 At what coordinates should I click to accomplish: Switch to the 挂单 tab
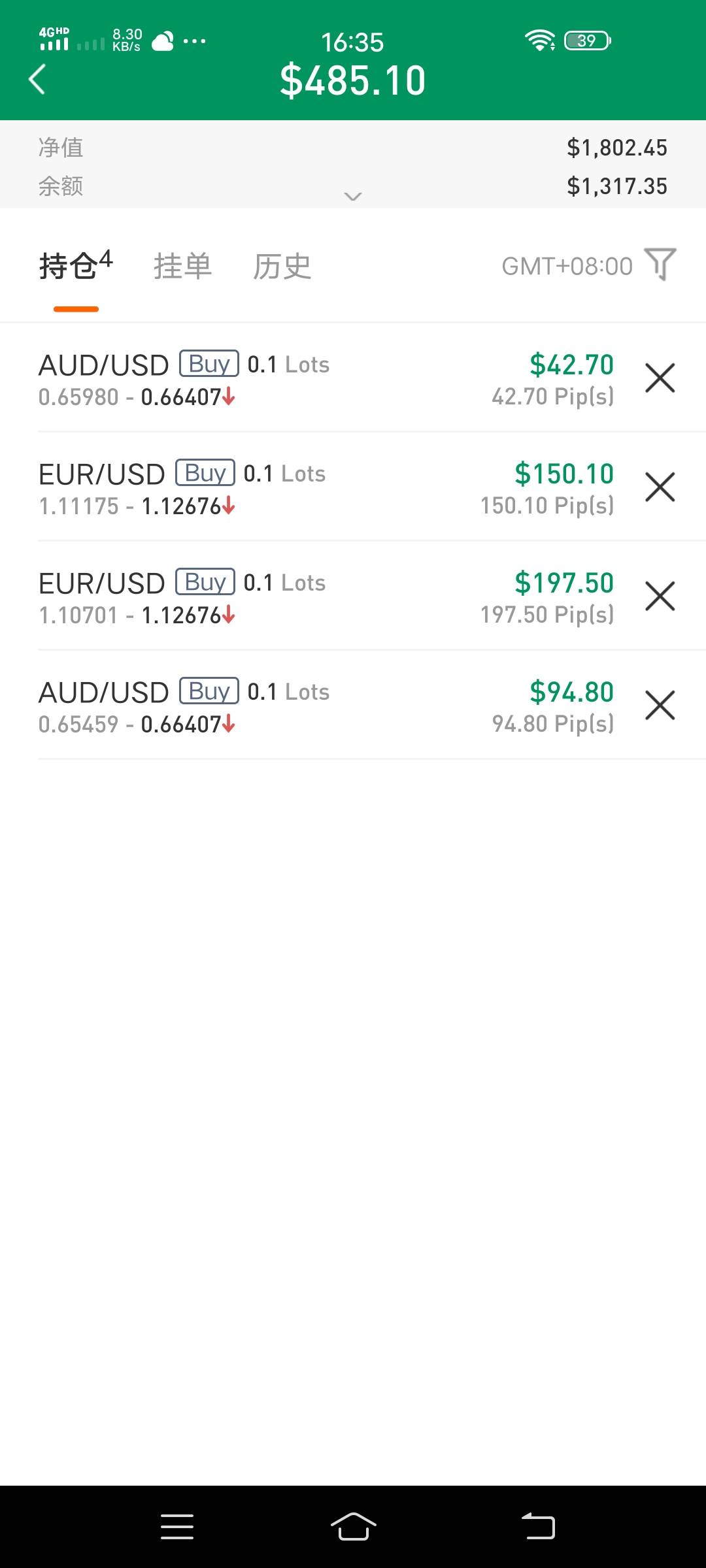coord(182,267)
